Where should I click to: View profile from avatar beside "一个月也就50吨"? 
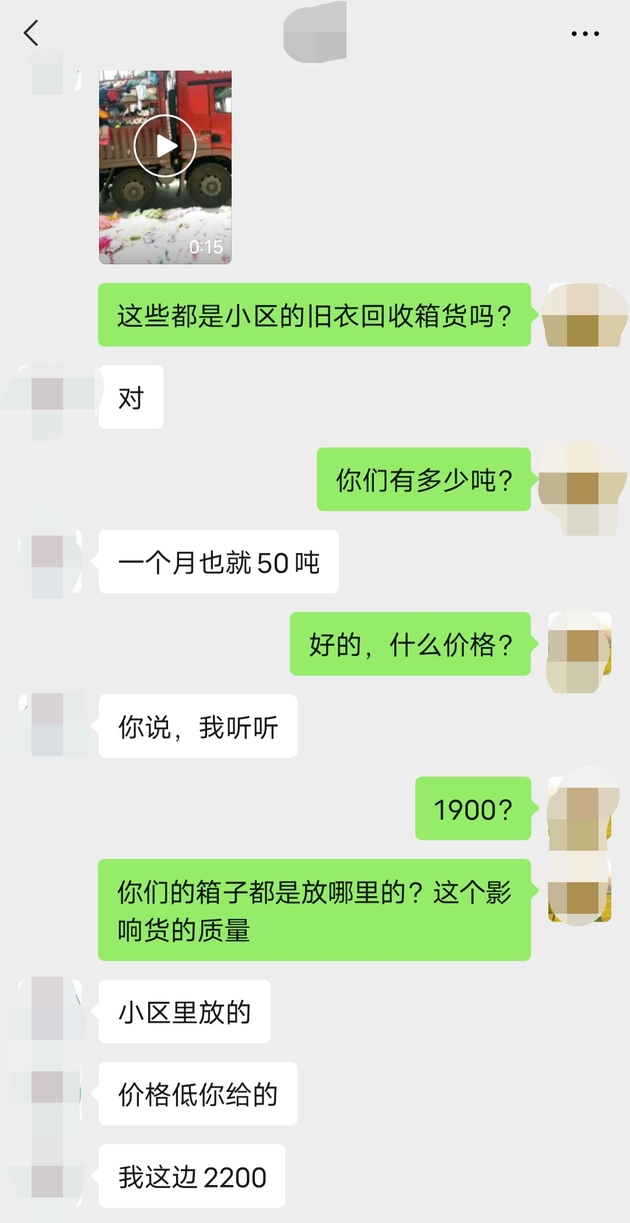(50, 561)
